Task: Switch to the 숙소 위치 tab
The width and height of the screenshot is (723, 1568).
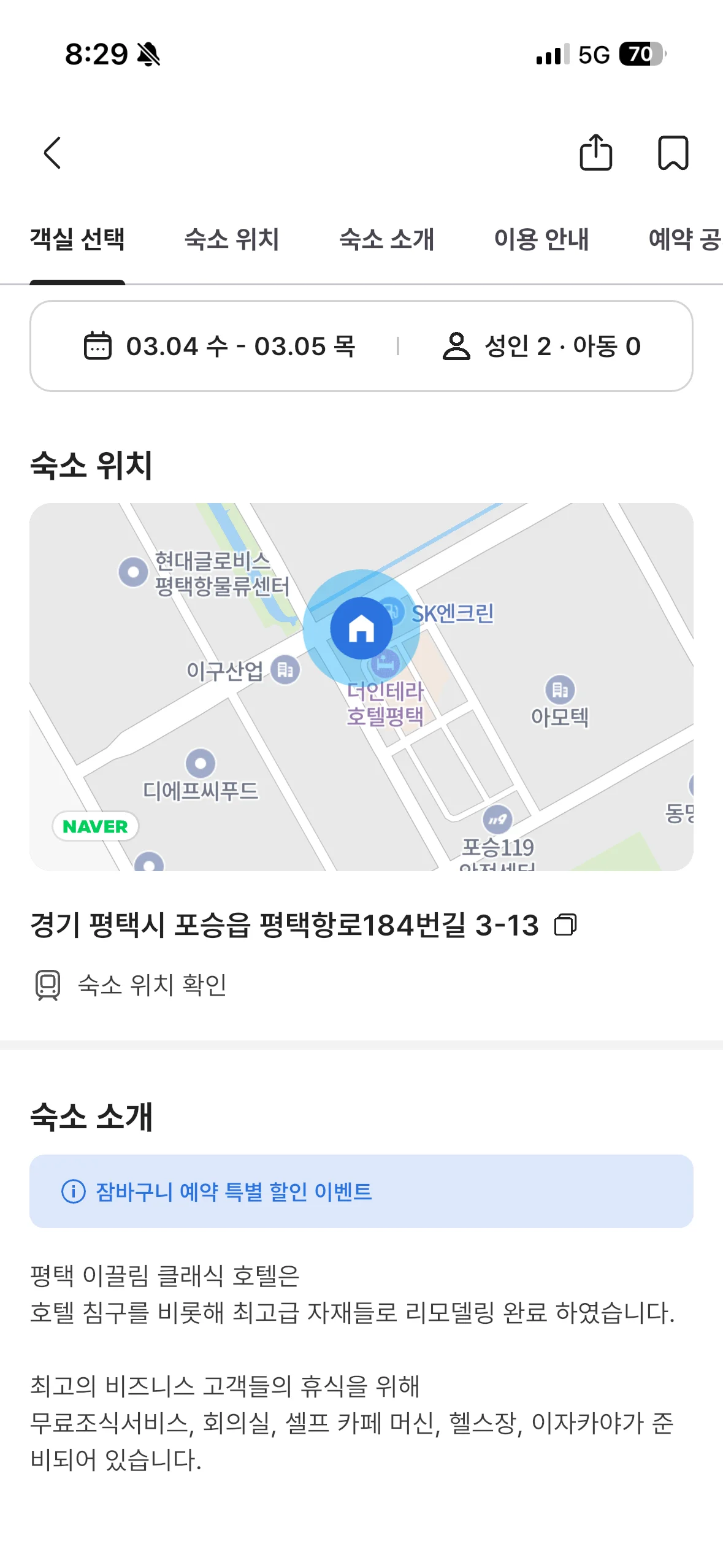Action: coord(231,240)
